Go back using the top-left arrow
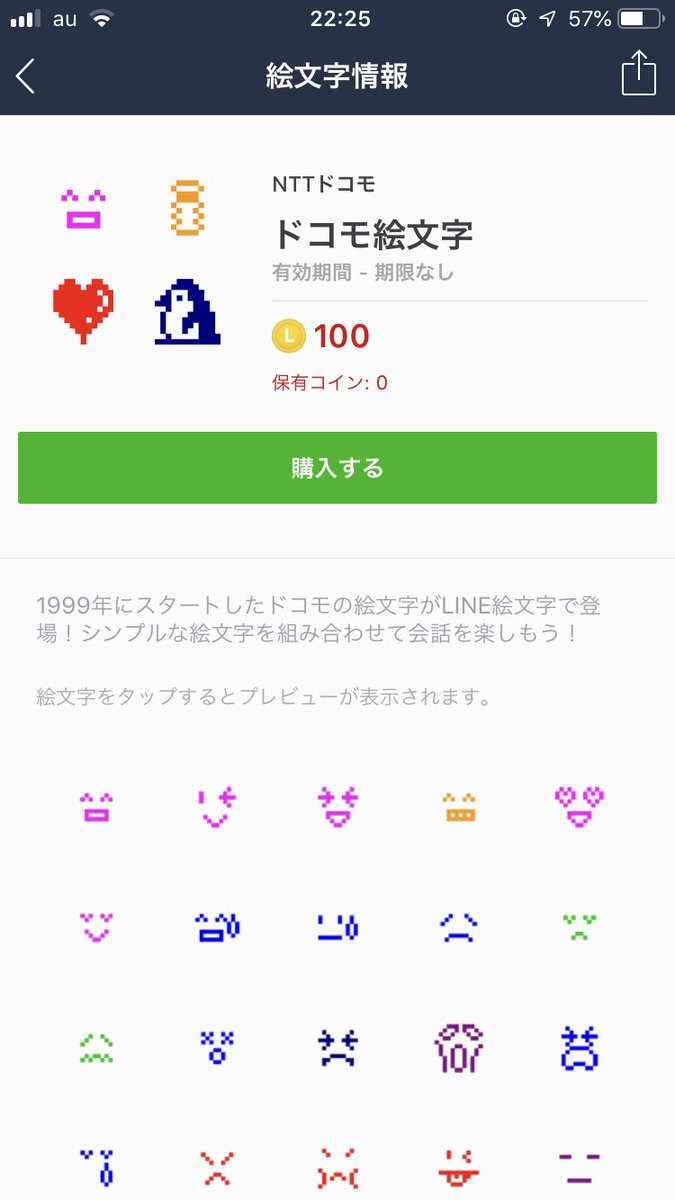Viewport: 675px width, 1200px height. click(x=26, y=76)
